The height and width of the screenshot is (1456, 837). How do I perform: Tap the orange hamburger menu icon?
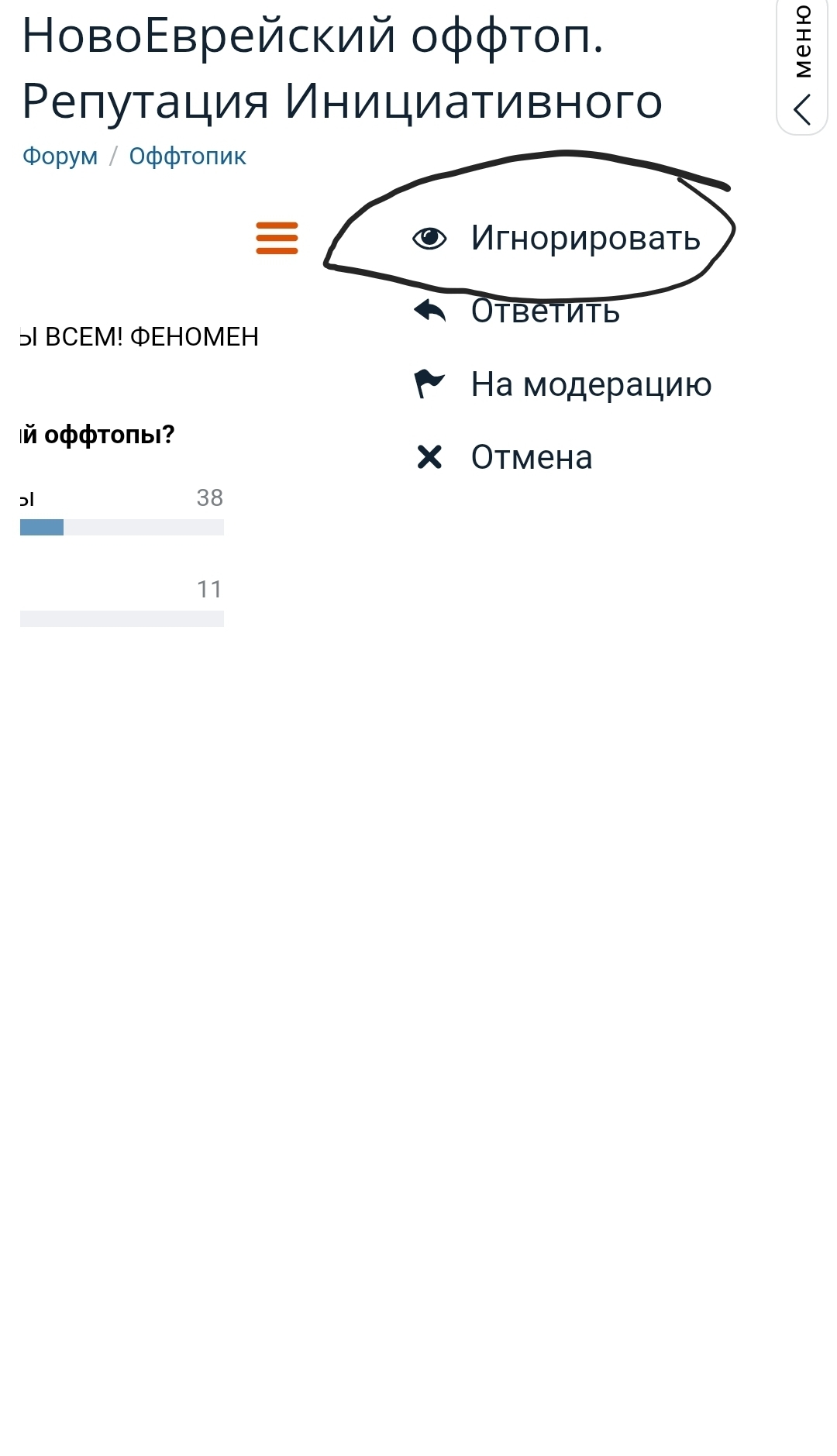coord(277,238)
